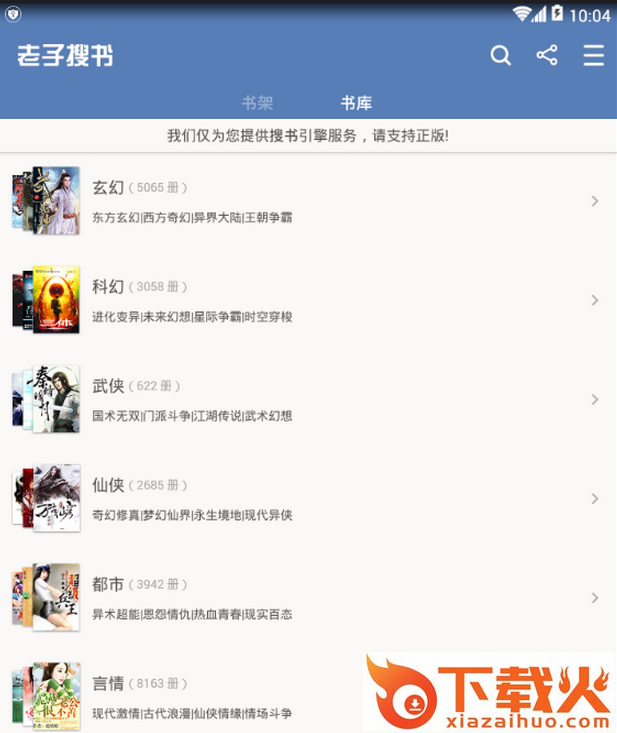Screen dimensions: 617x733
Task: View the 仙侠 book list
Action: pos(308,498)
